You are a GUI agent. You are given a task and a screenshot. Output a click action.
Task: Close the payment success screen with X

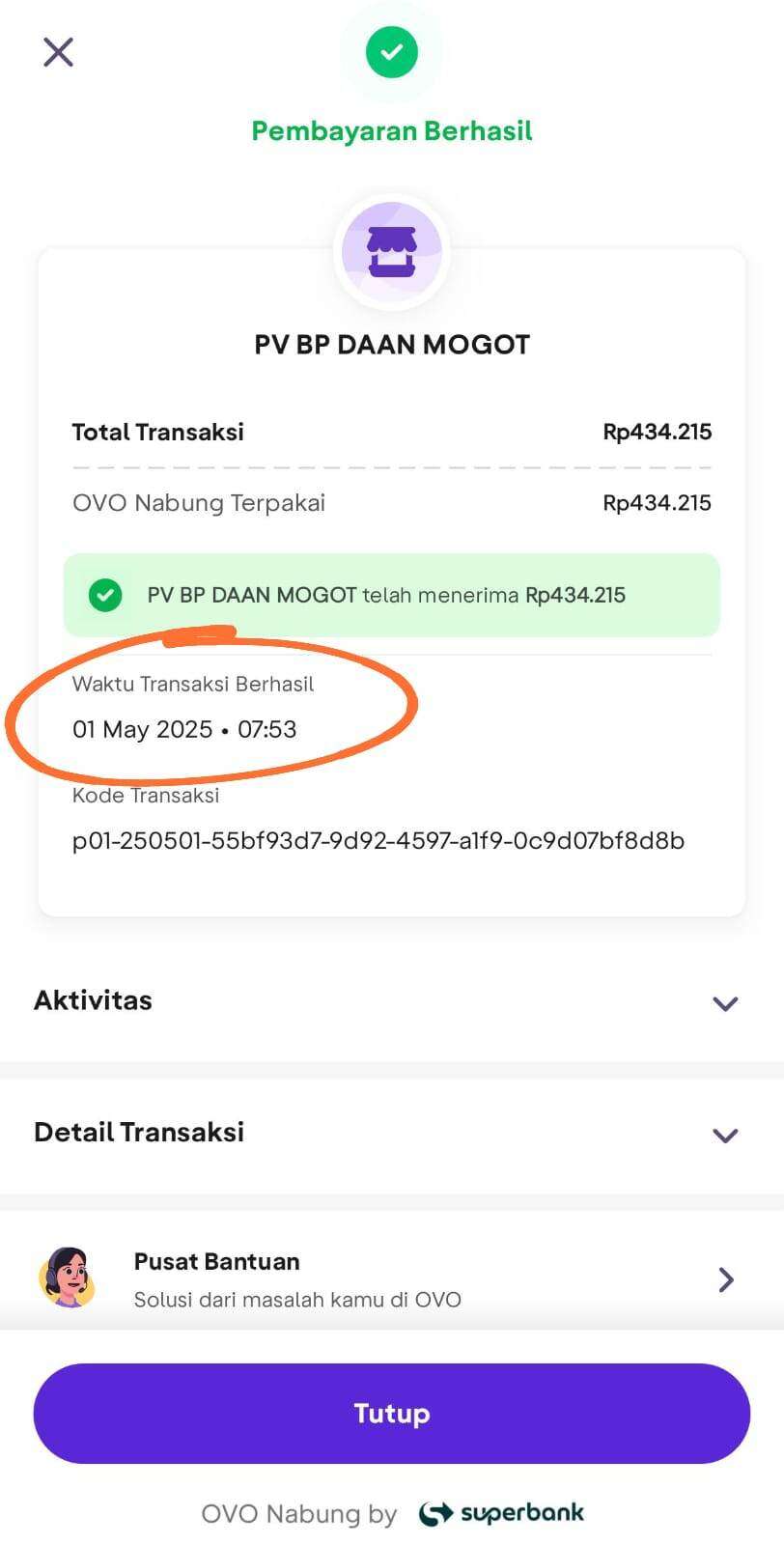(x=58, y=52)
